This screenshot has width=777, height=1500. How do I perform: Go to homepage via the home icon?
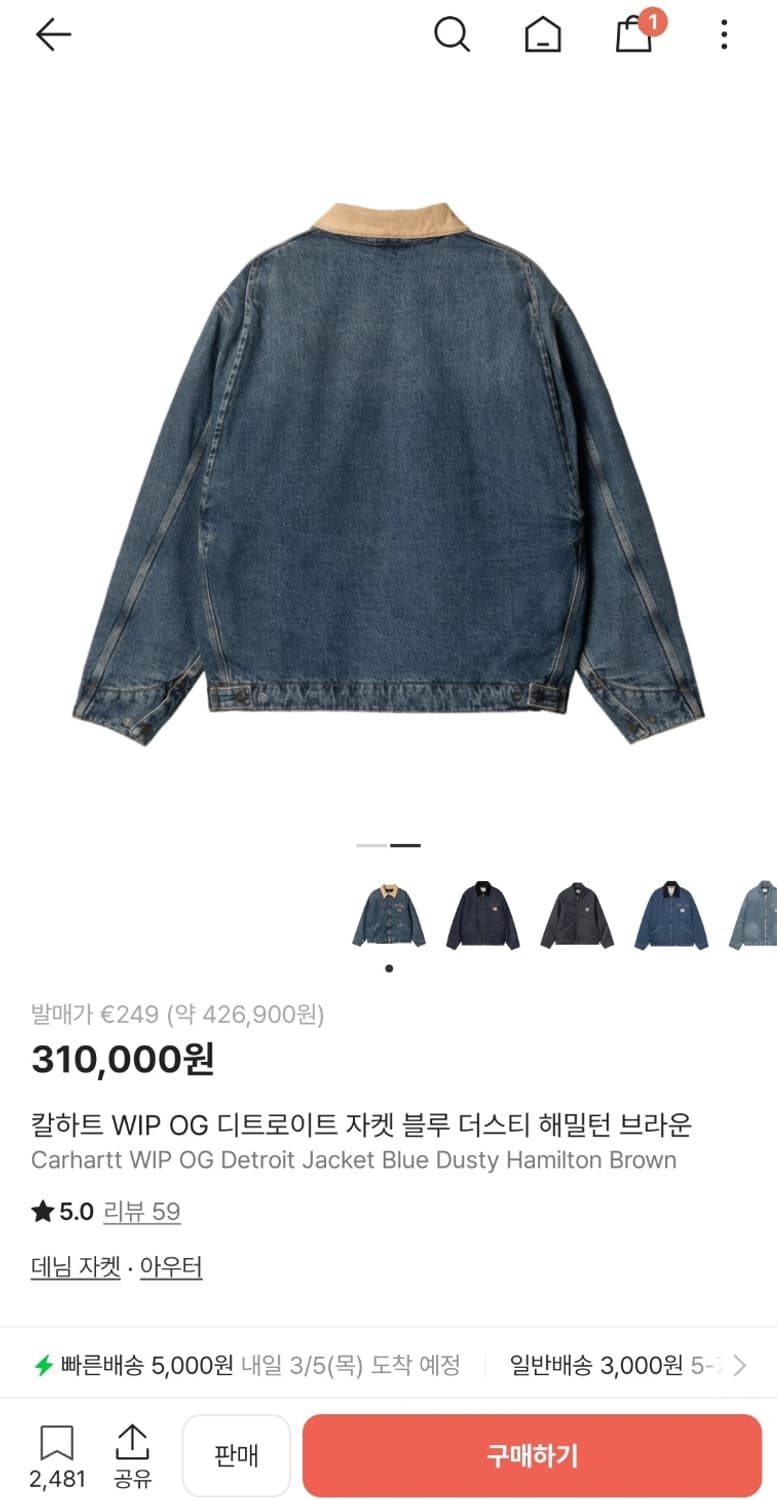tap(543, 34)
